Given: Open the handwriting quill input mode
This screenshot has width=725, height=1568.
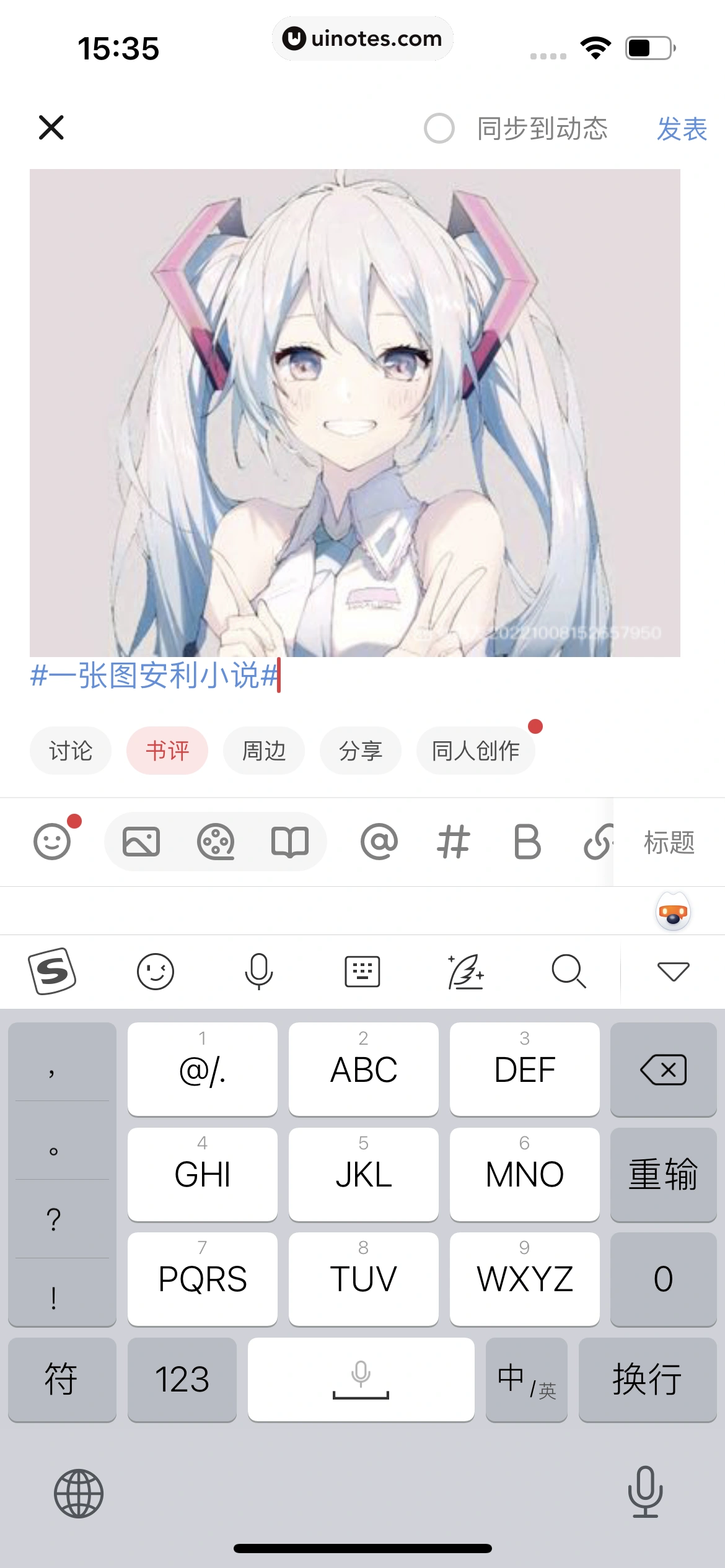Looking at the screenshot, I should [465, 970].
